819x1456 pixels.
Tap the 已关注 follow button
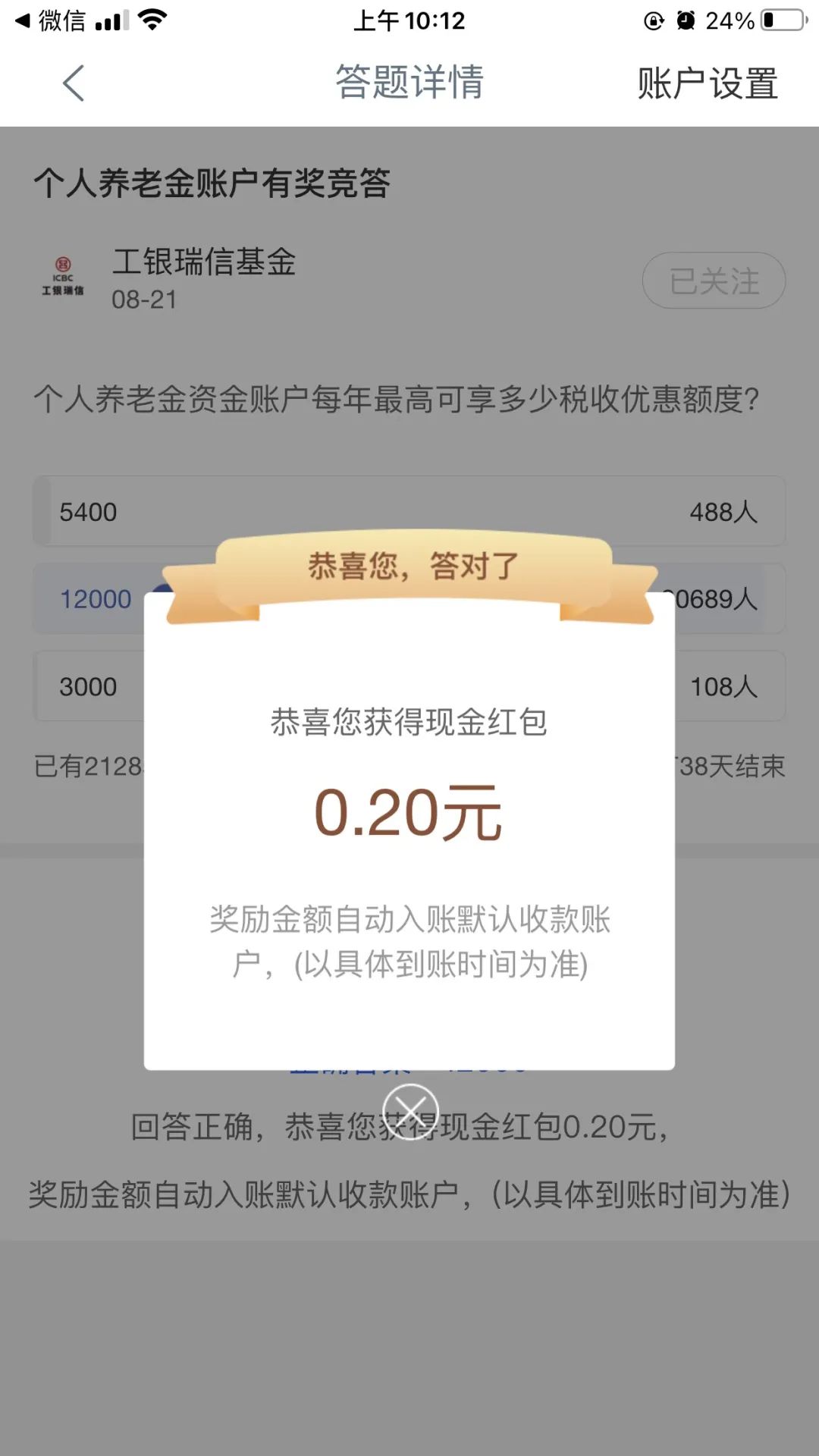(x=713, y=281)
